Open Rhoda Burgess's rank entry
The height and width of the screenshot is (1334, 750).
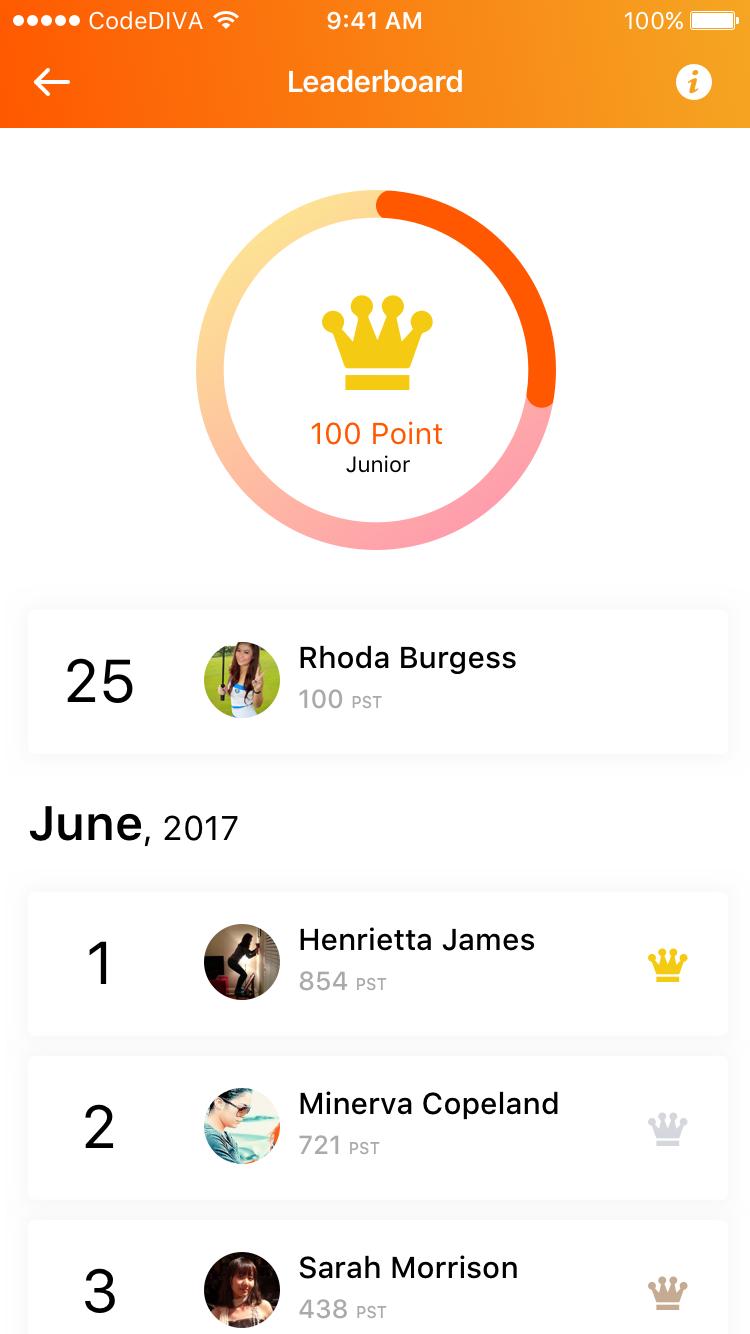click(377, 681)
